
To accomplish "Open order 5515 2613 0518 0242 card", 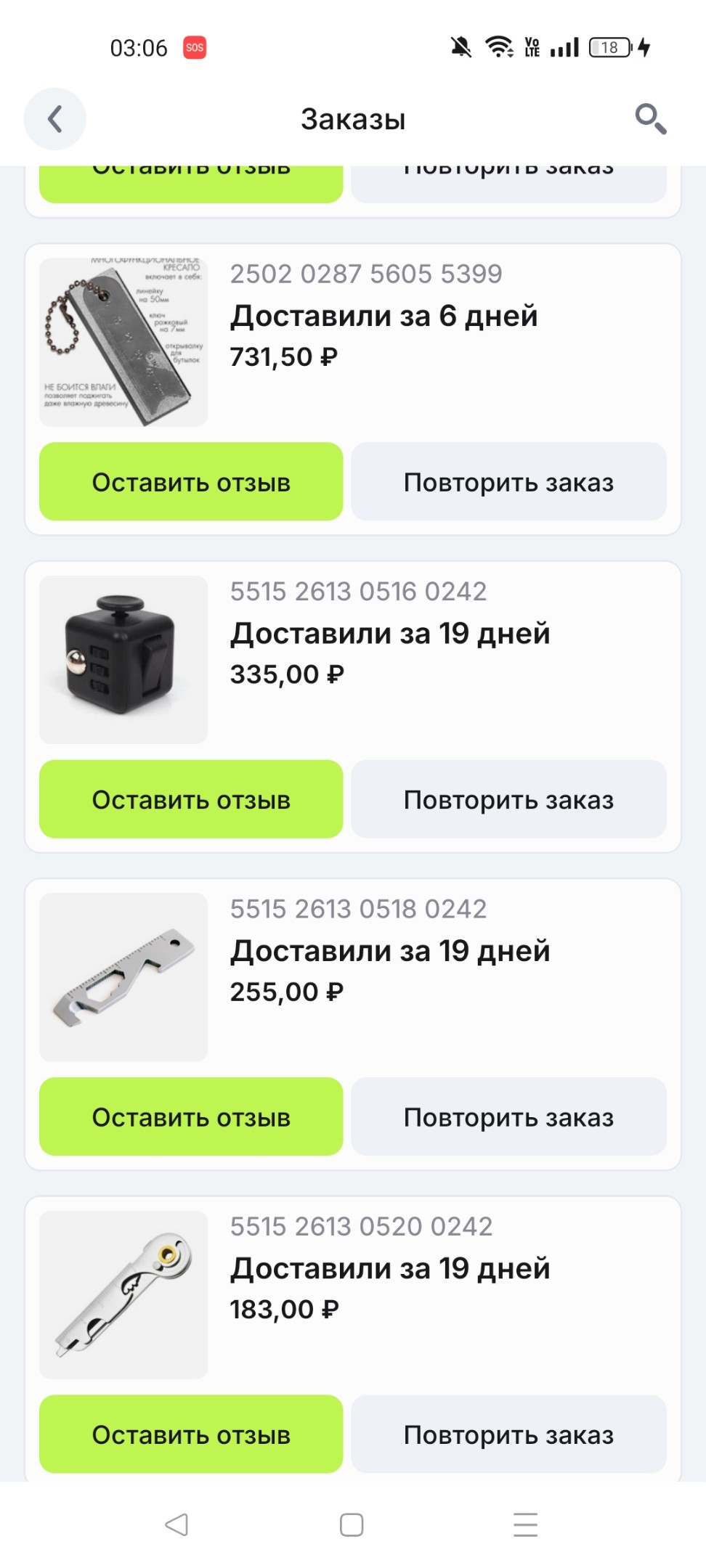I will 353,977.
